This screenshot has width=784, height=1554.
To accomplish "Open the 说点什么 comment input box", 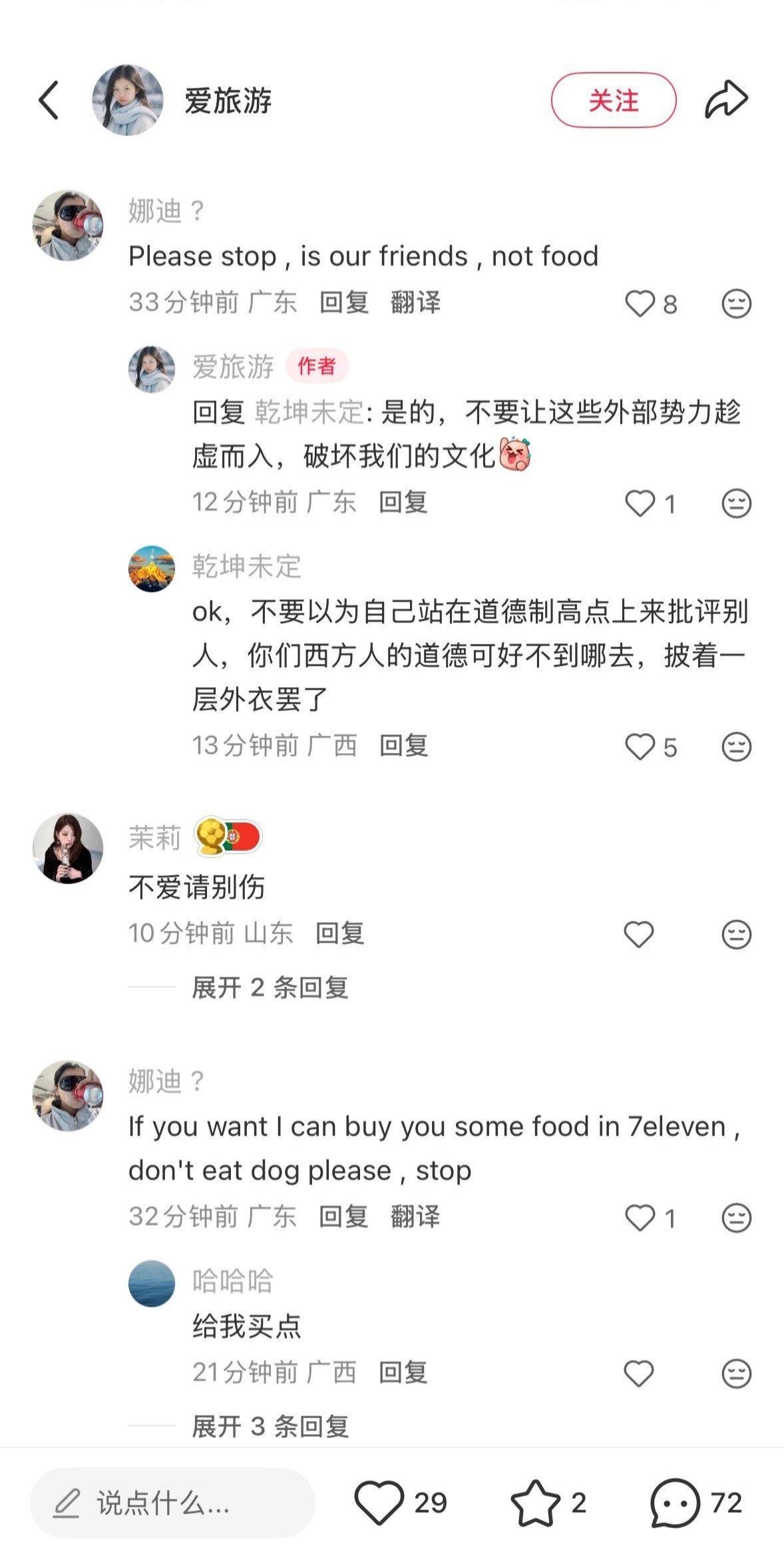I will (x=172, y=1503).
